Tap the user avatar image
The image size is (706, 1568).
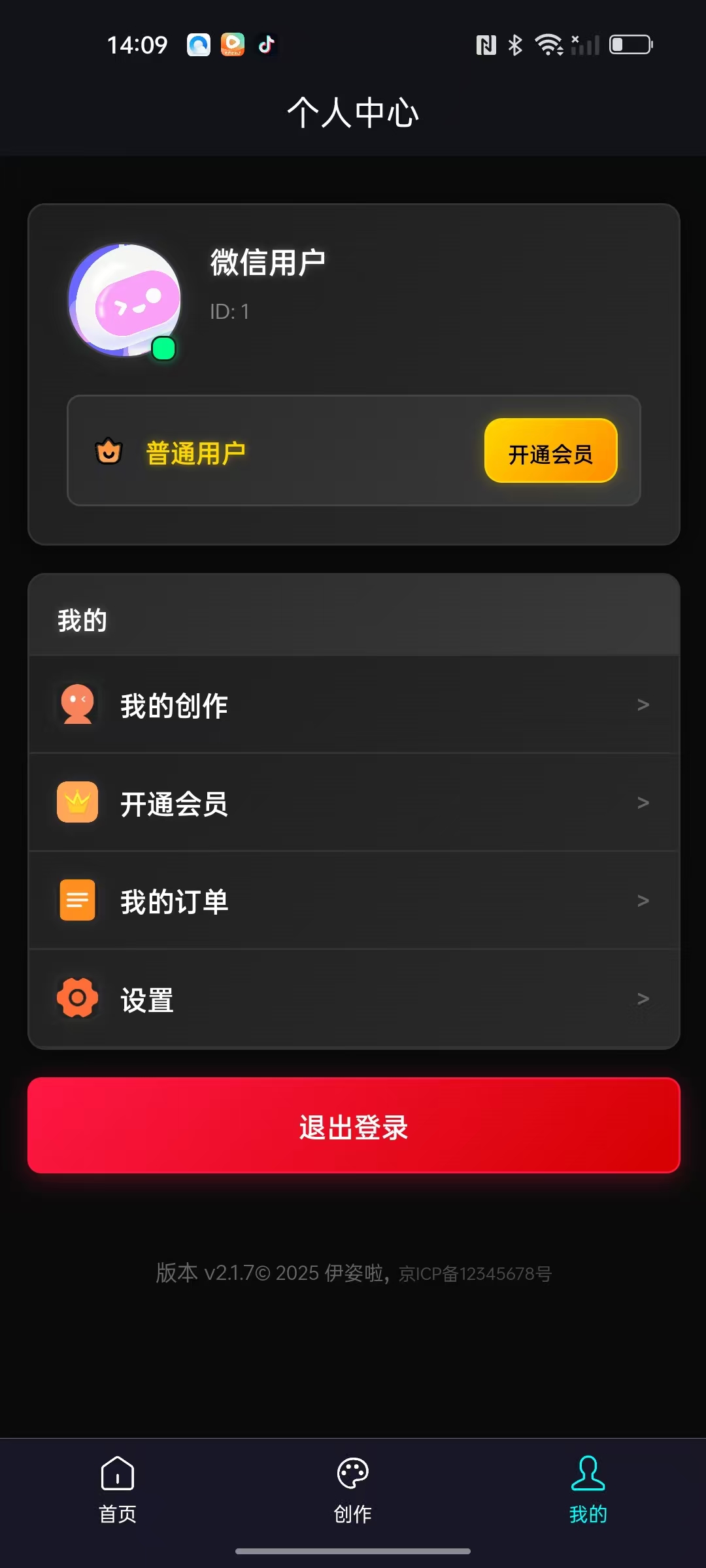124,299
